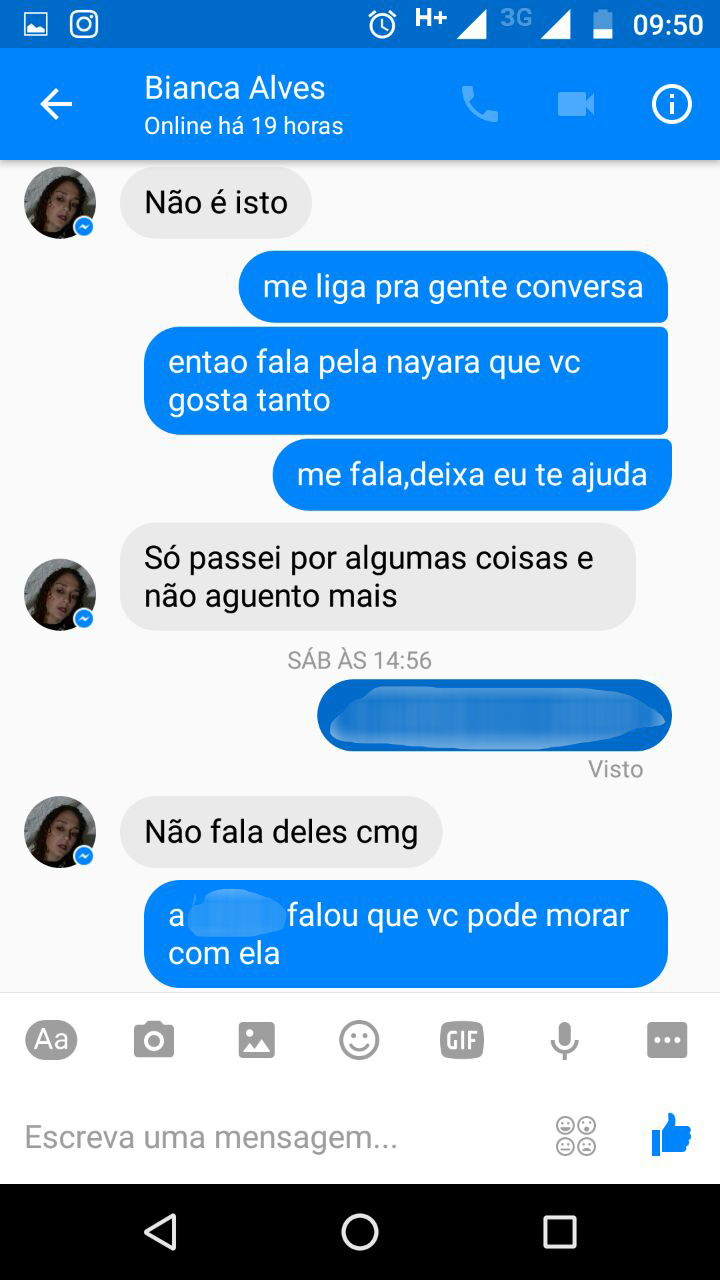Start a voice call with Bianca Alves
This screenshot has height=1280, width=720.
coord(479,104)
